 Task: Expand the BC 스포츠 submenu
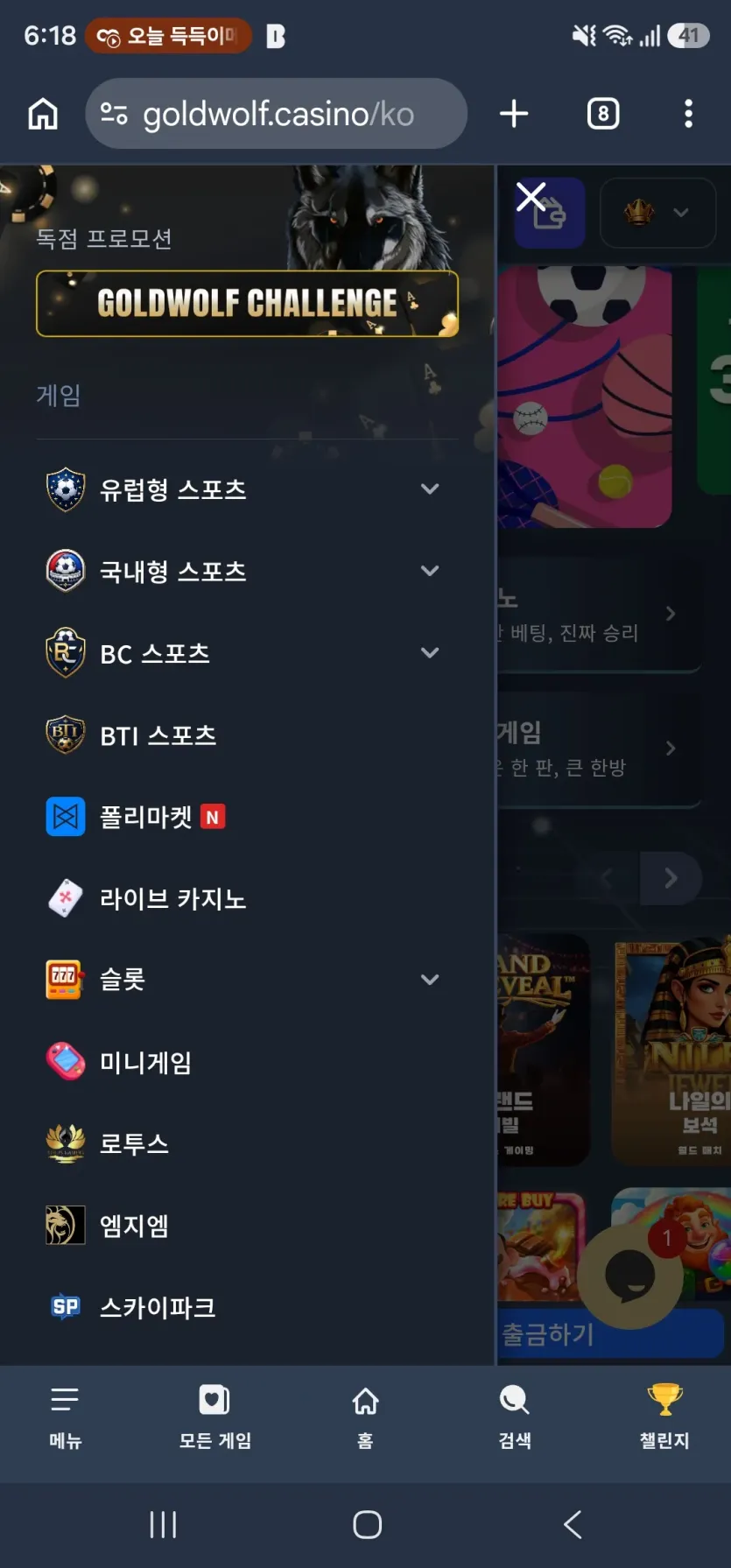pyautogui.click(x=429, y=652)
